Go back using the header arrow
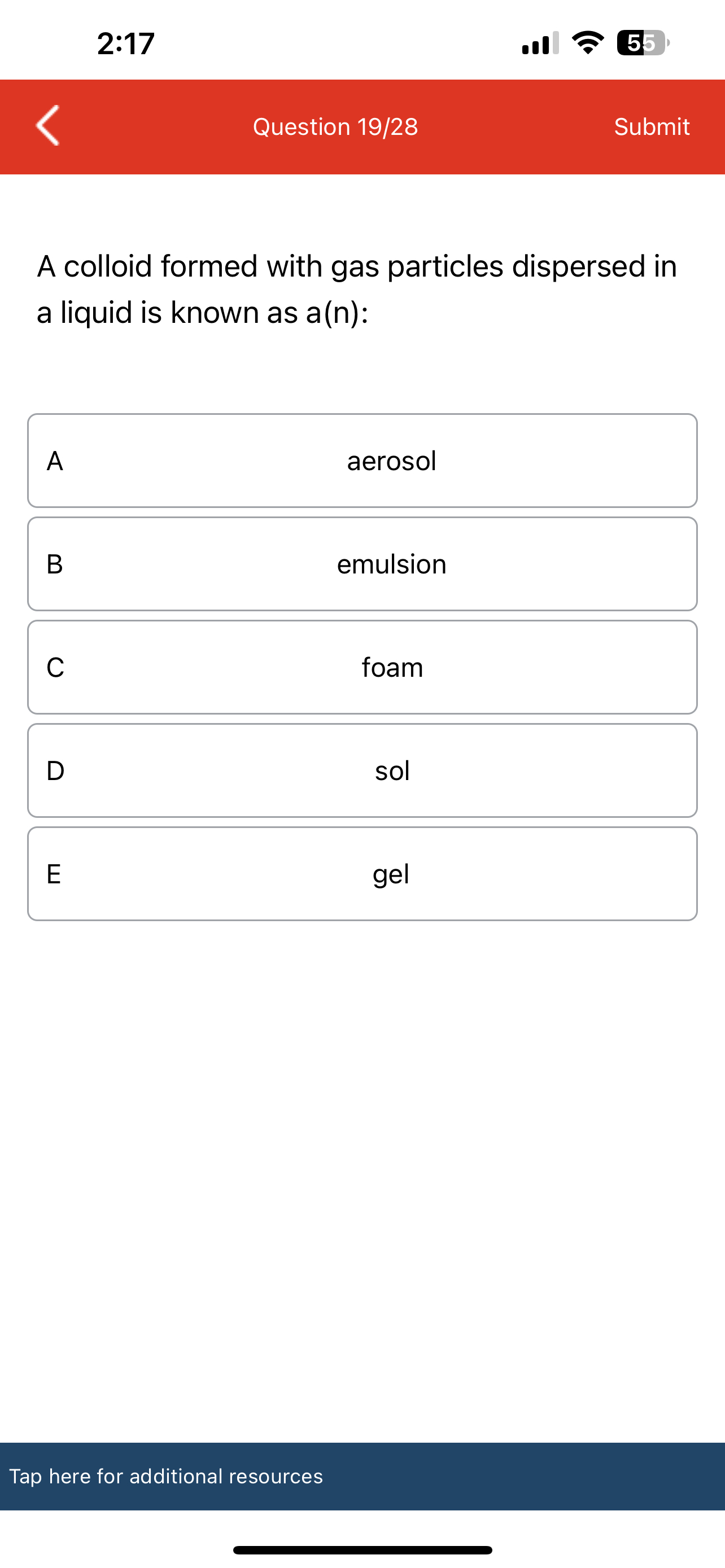Image resolution: width=725 pixels, height=1568 pixels. 48,126
